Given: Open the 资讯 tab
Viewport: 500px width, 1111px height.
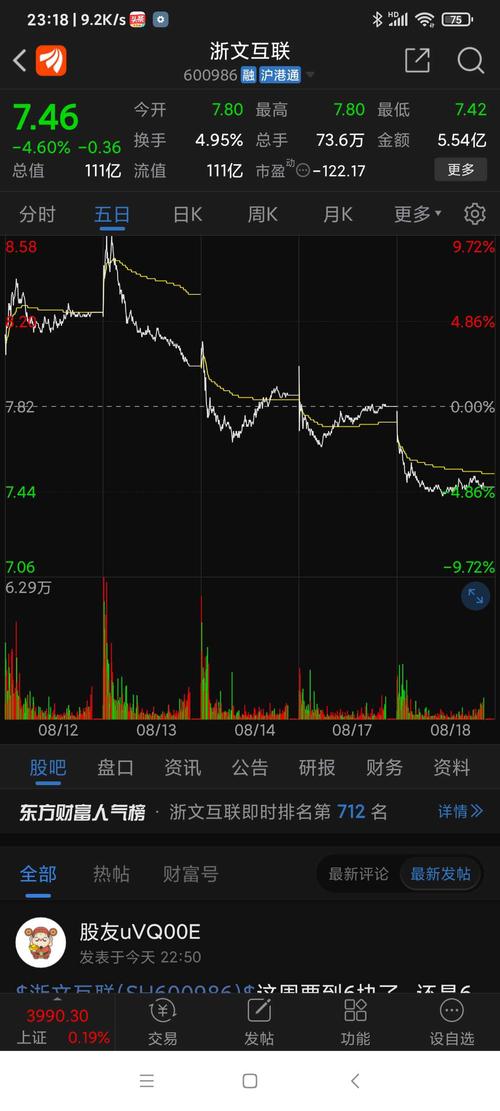Looking at the screenshot, I should (x=183, y=767).
